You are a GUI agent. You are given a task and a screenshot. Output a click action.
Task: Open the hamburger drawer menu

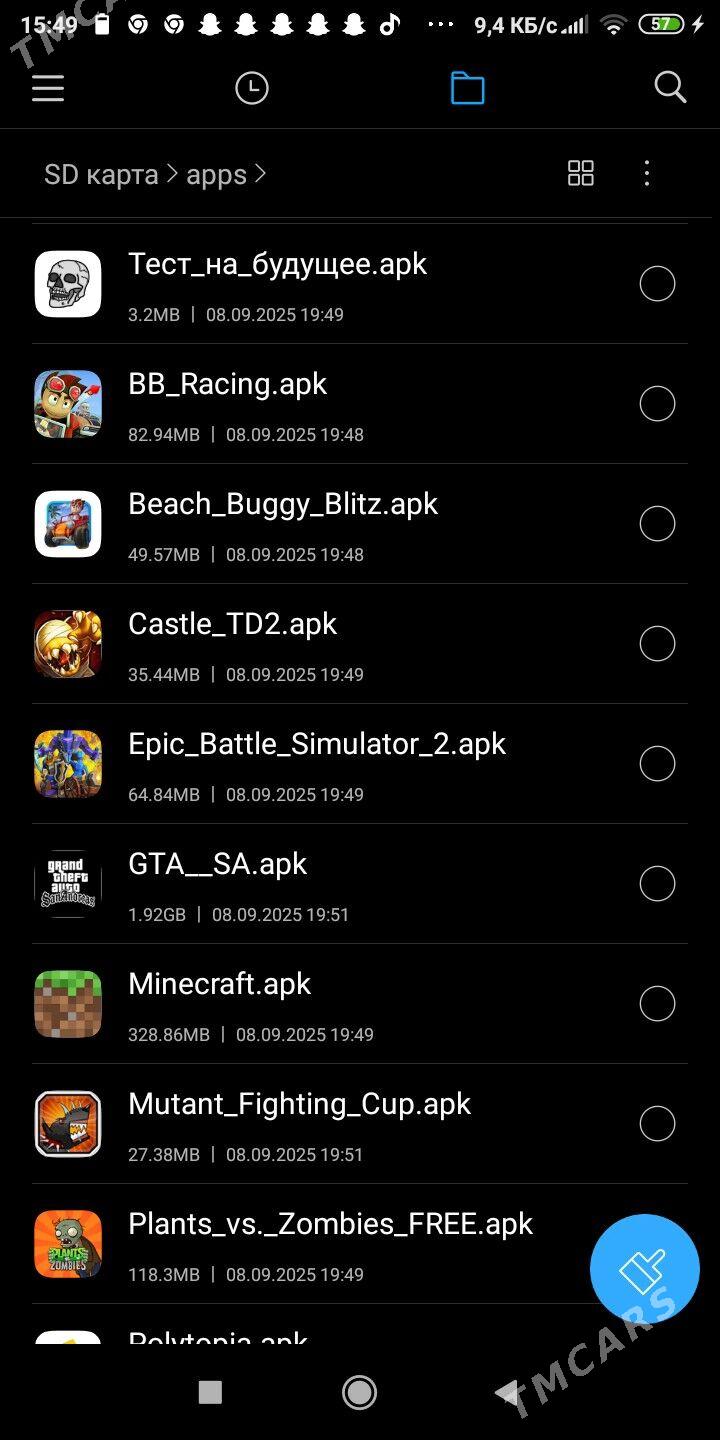[48, 88]
